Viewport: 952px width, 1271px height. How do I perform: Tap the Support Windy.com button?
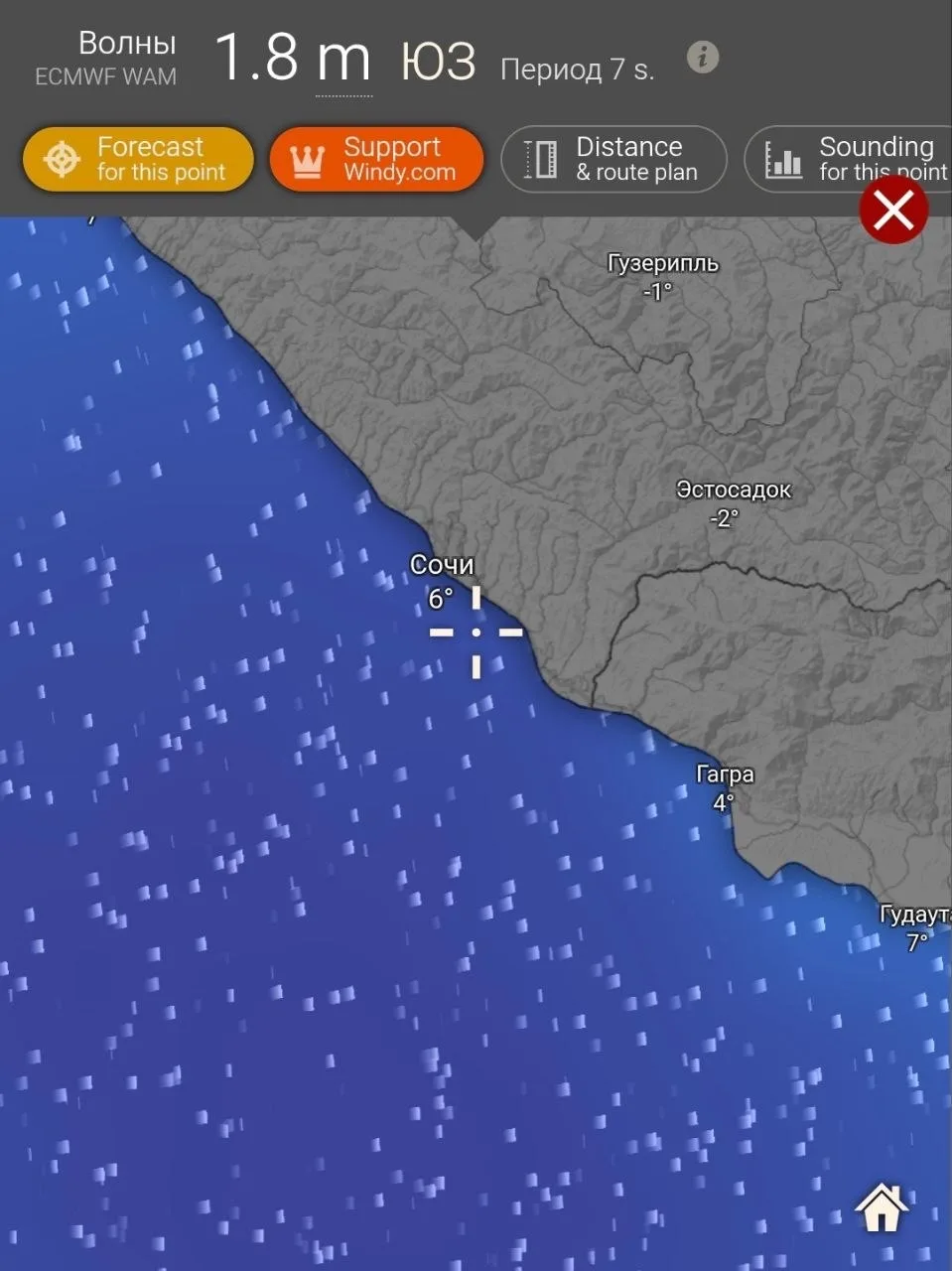click(376, 159)
